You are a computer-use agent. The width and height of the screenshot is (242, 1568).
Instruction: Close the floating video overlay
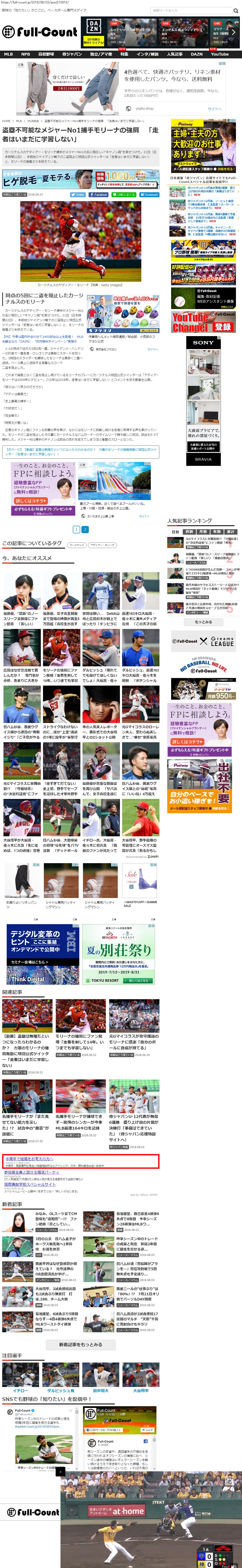tap(60, 1471)
